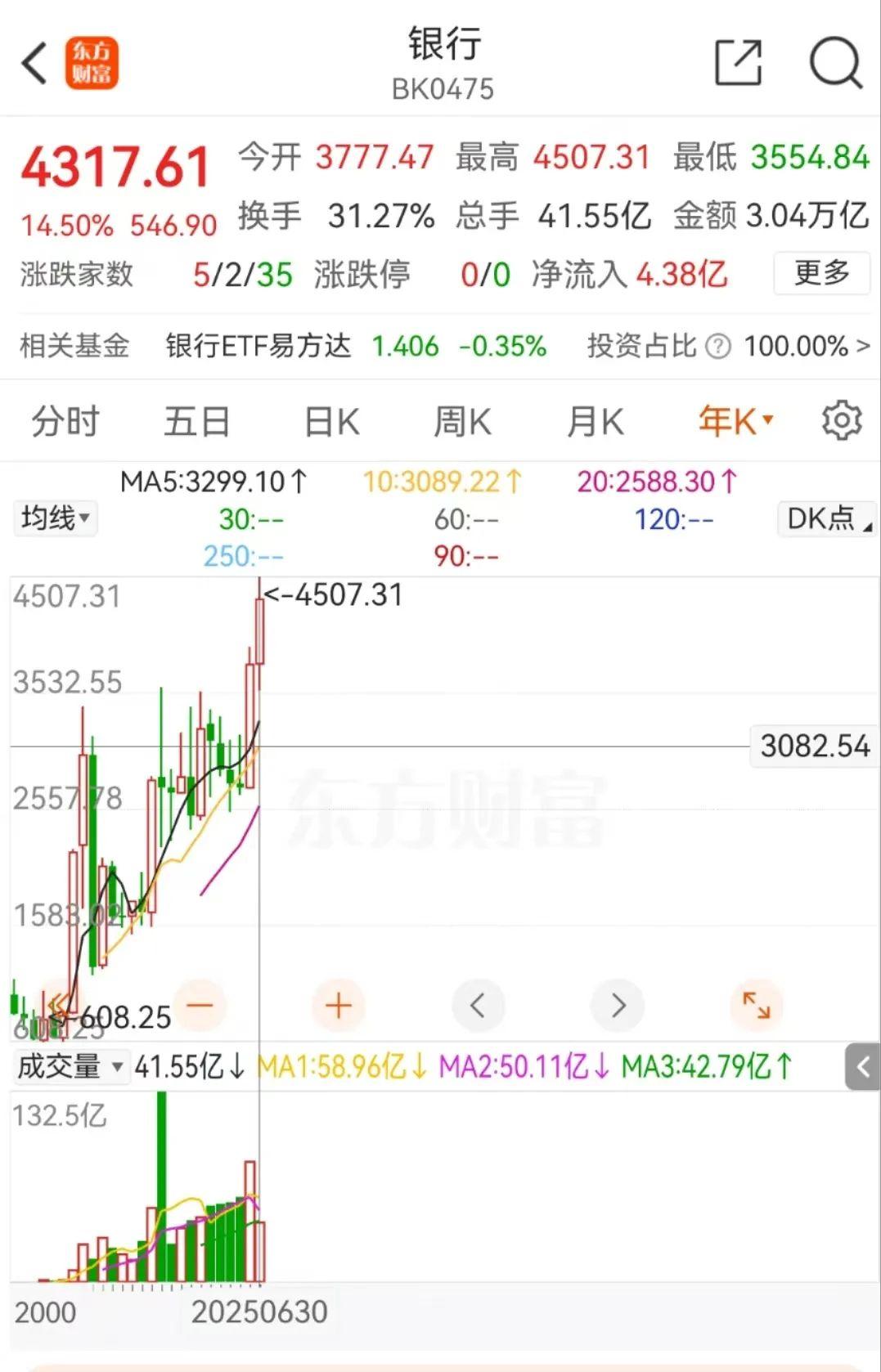
Task: Move the chart to the earlier candle
Action: tap(478, 1005)
